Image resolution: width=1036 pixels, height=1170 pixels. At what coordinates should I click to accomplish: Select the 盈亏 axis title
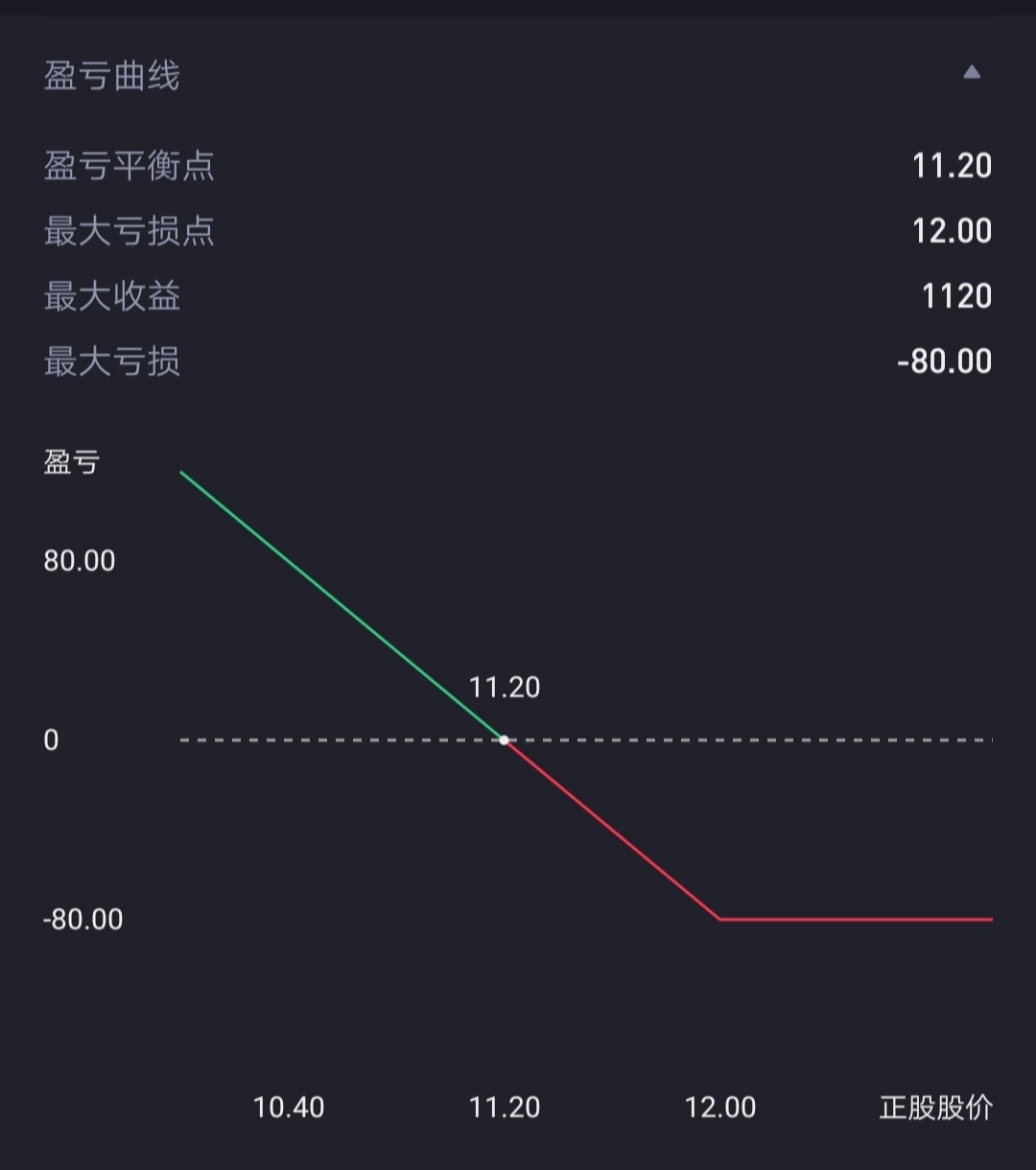(x=72, y=462)
